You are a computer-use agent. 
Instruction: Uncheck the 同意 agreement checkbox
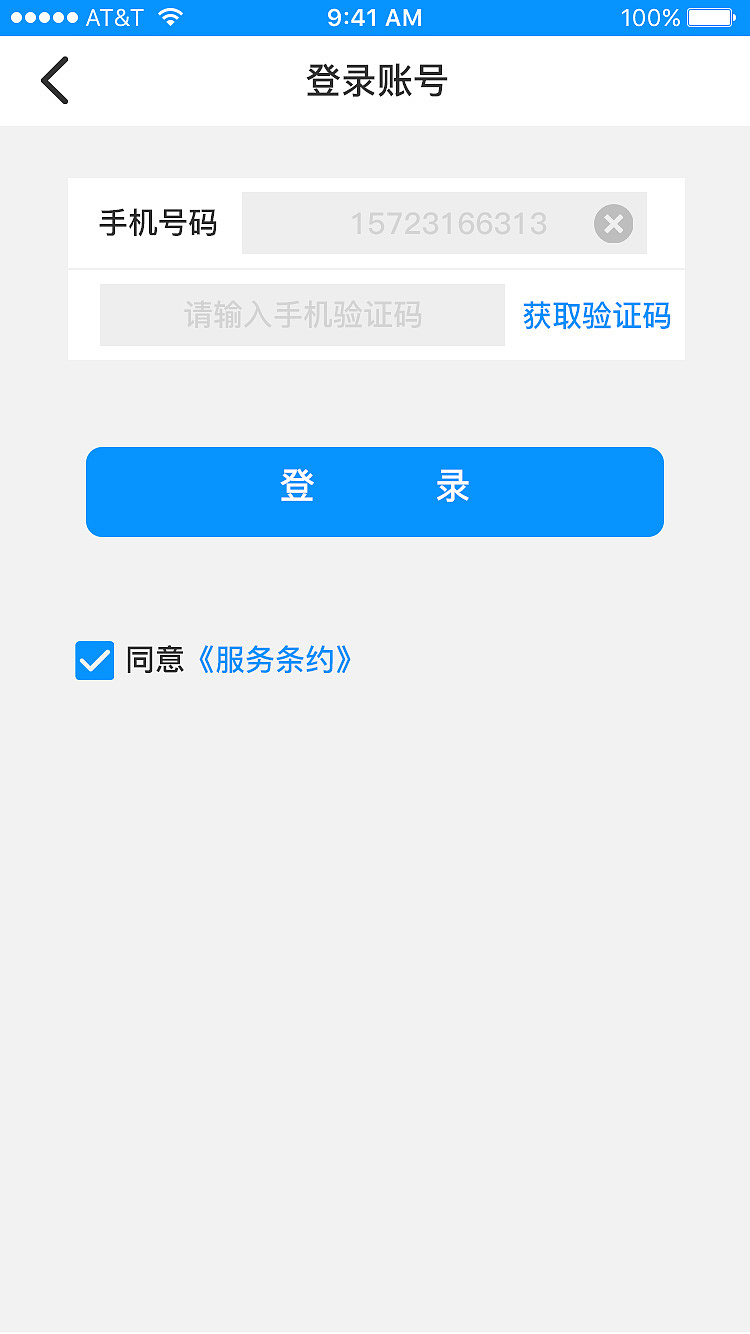[x=94, y=661]
